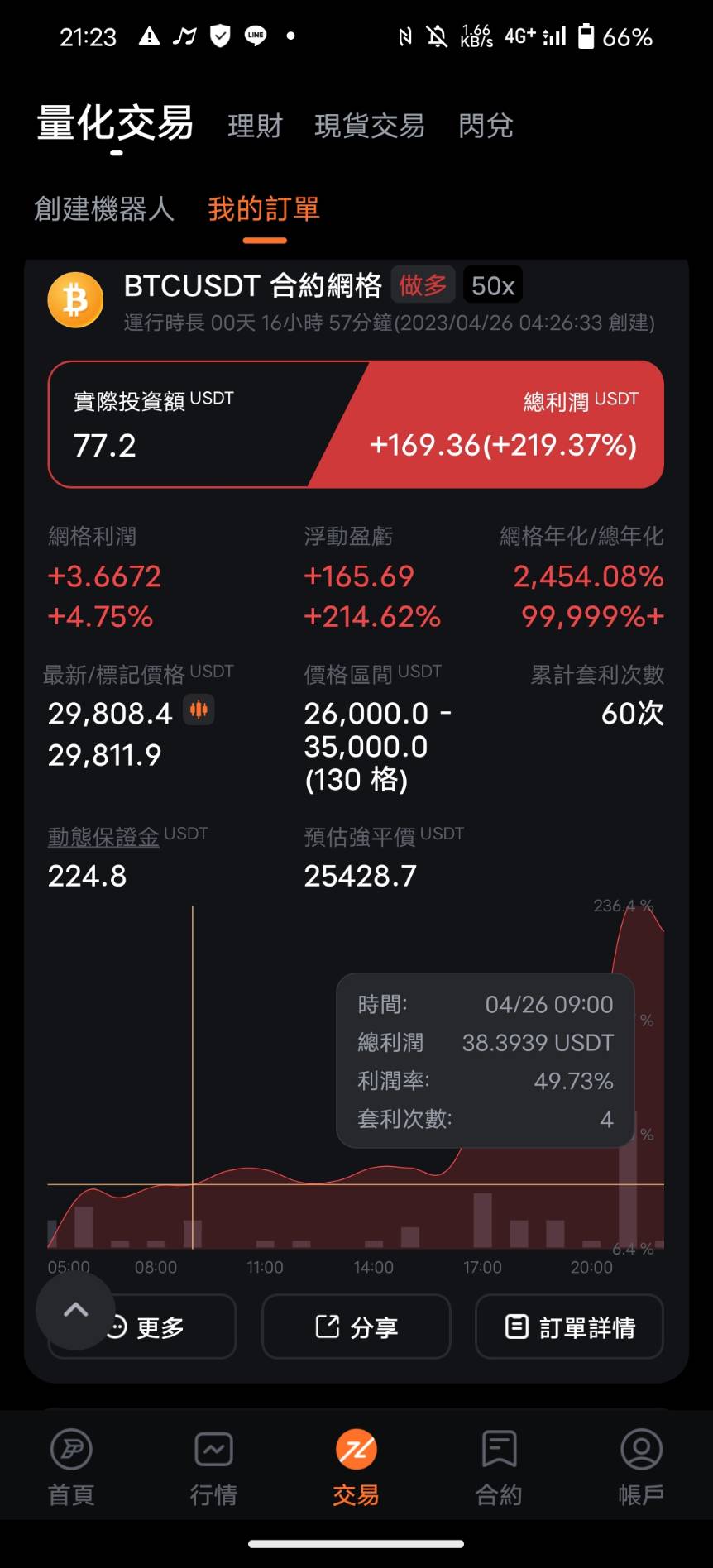This screenshot has width=713, height=1568.
Task: Open candlestick chart icon beside latest price
Action: [199, 710]
